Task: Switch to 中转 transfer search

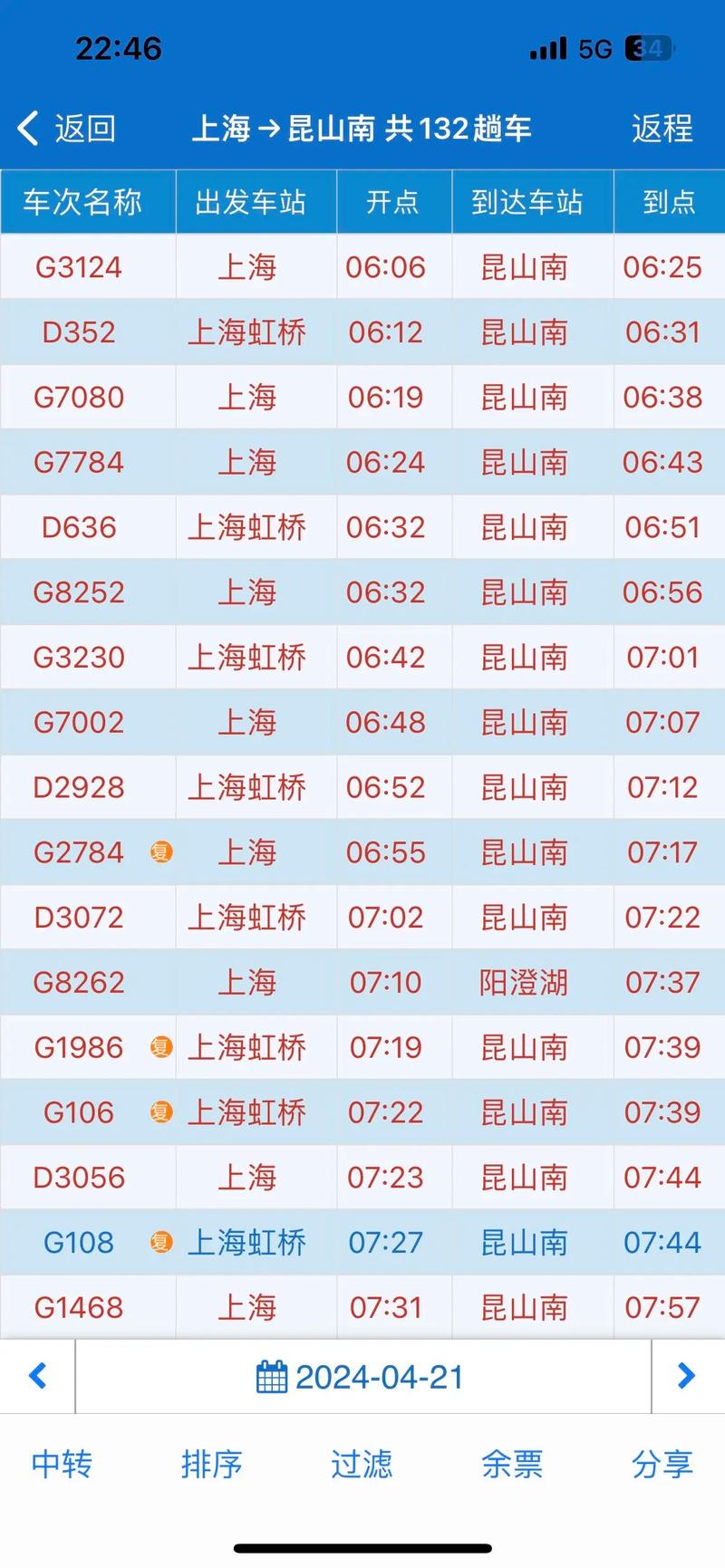Action: coord(60,1465)
